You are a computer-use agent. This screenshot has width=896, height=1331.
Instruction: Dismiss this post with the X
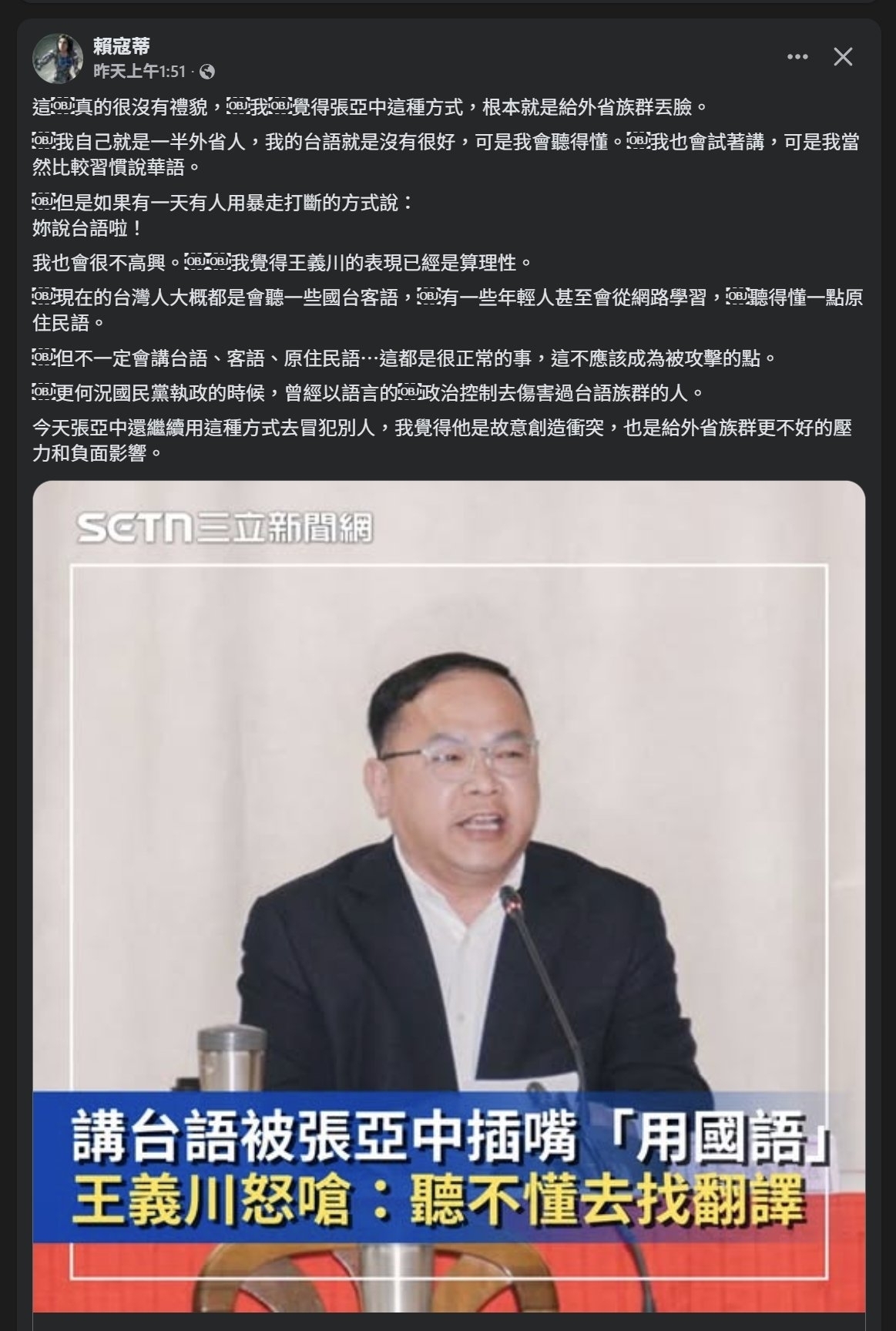tap(843, 57)
